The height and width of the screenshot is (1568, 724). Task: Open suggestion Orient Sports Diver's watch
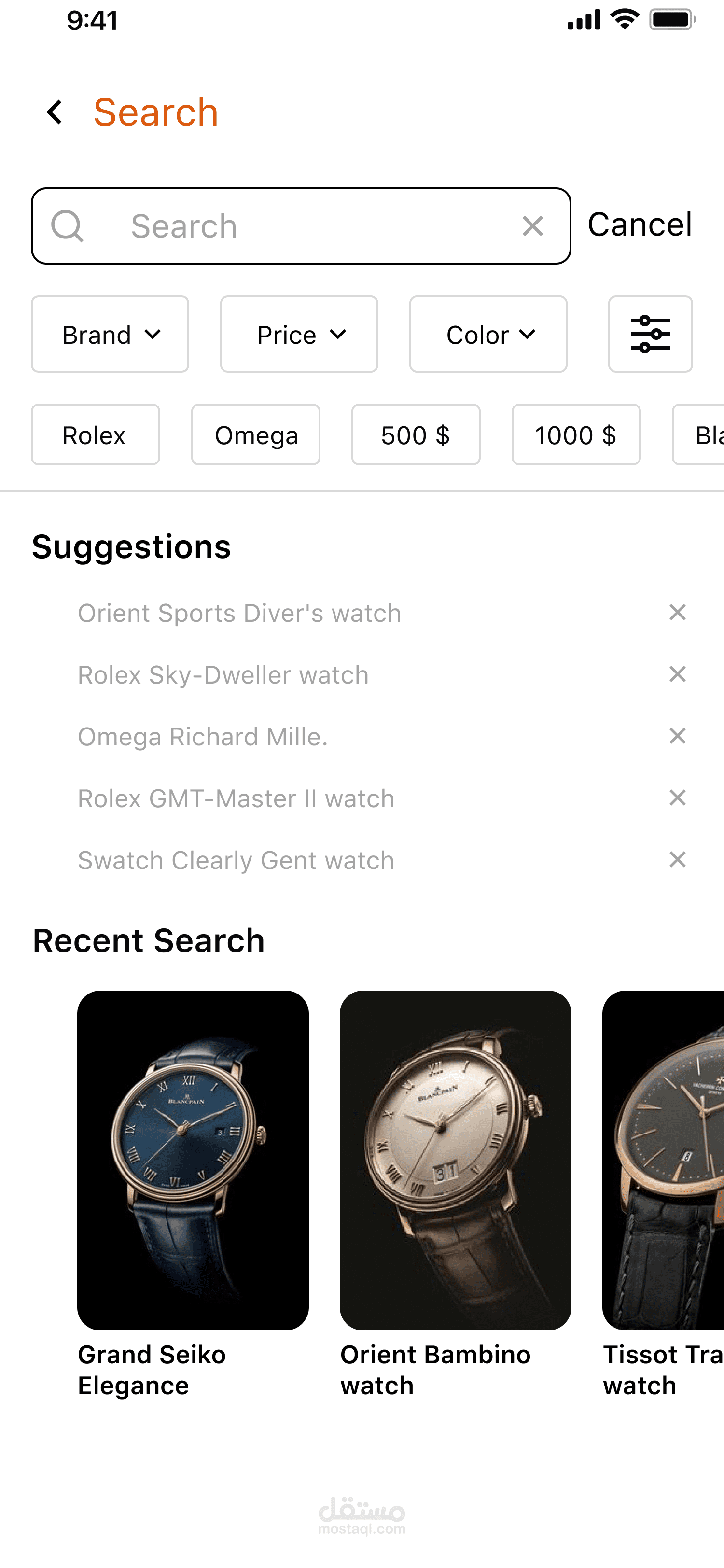pyautogui.click(x=240, y=613)
